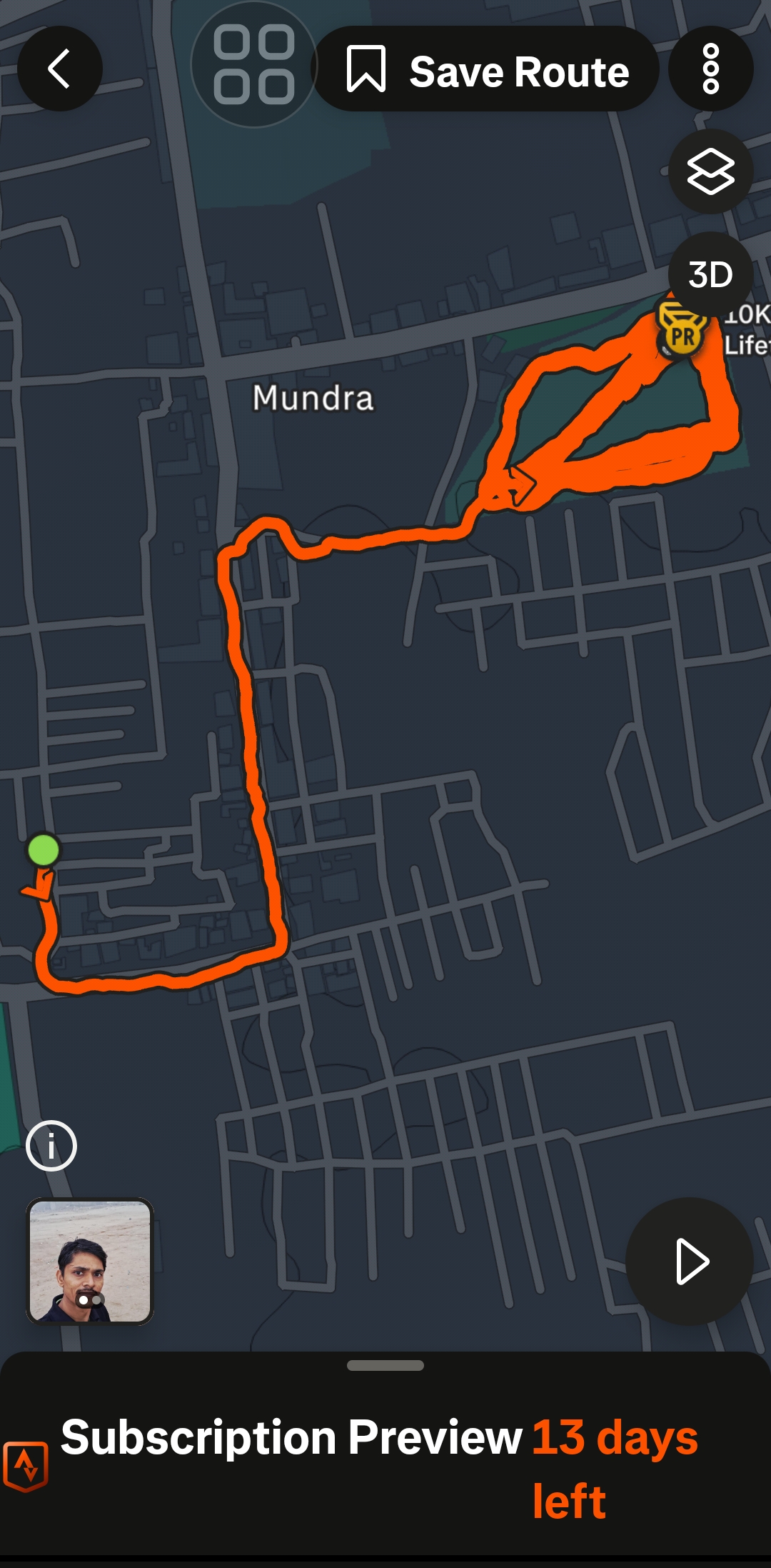Open the activity photo thumbnail

(x=90, y=1261)
